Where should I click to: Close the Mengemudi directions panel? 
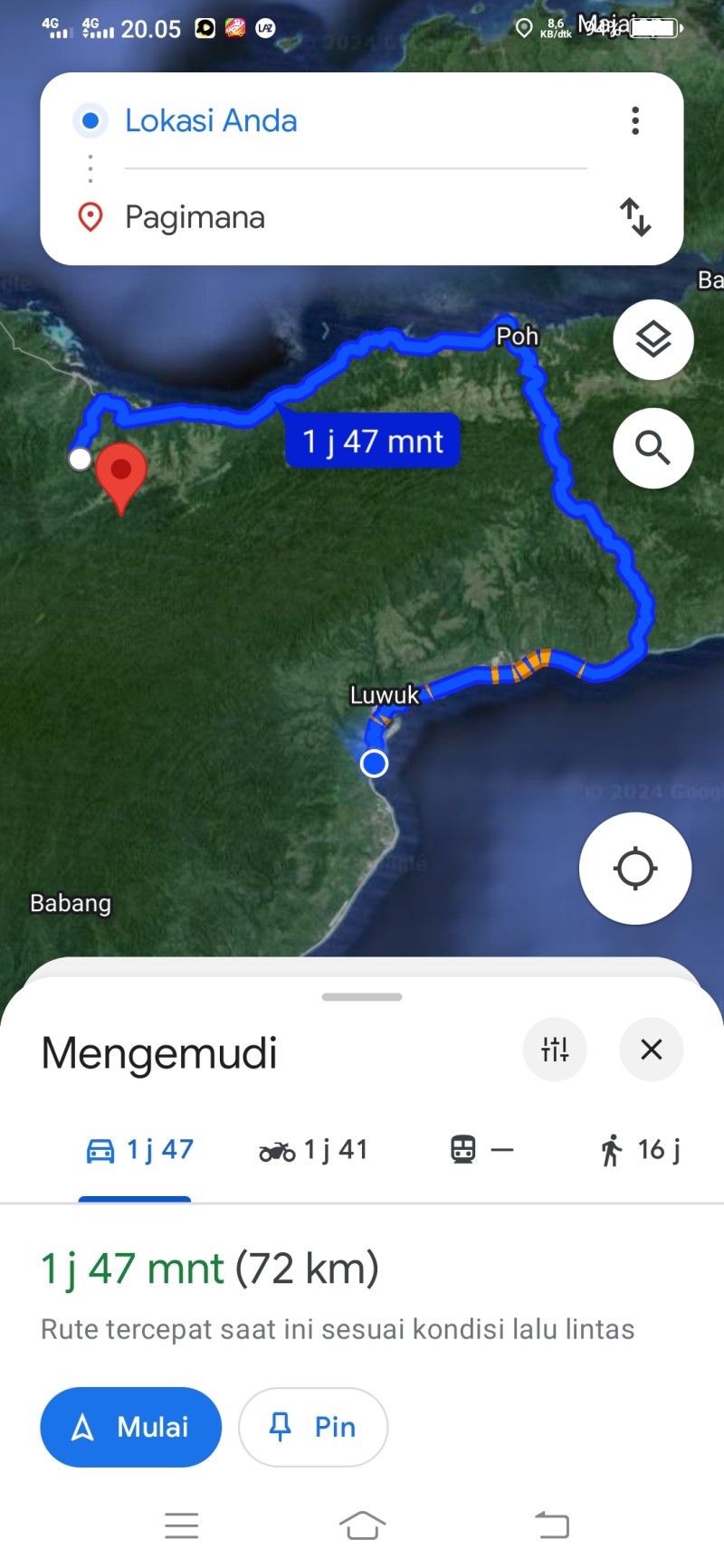(652, 1050)
